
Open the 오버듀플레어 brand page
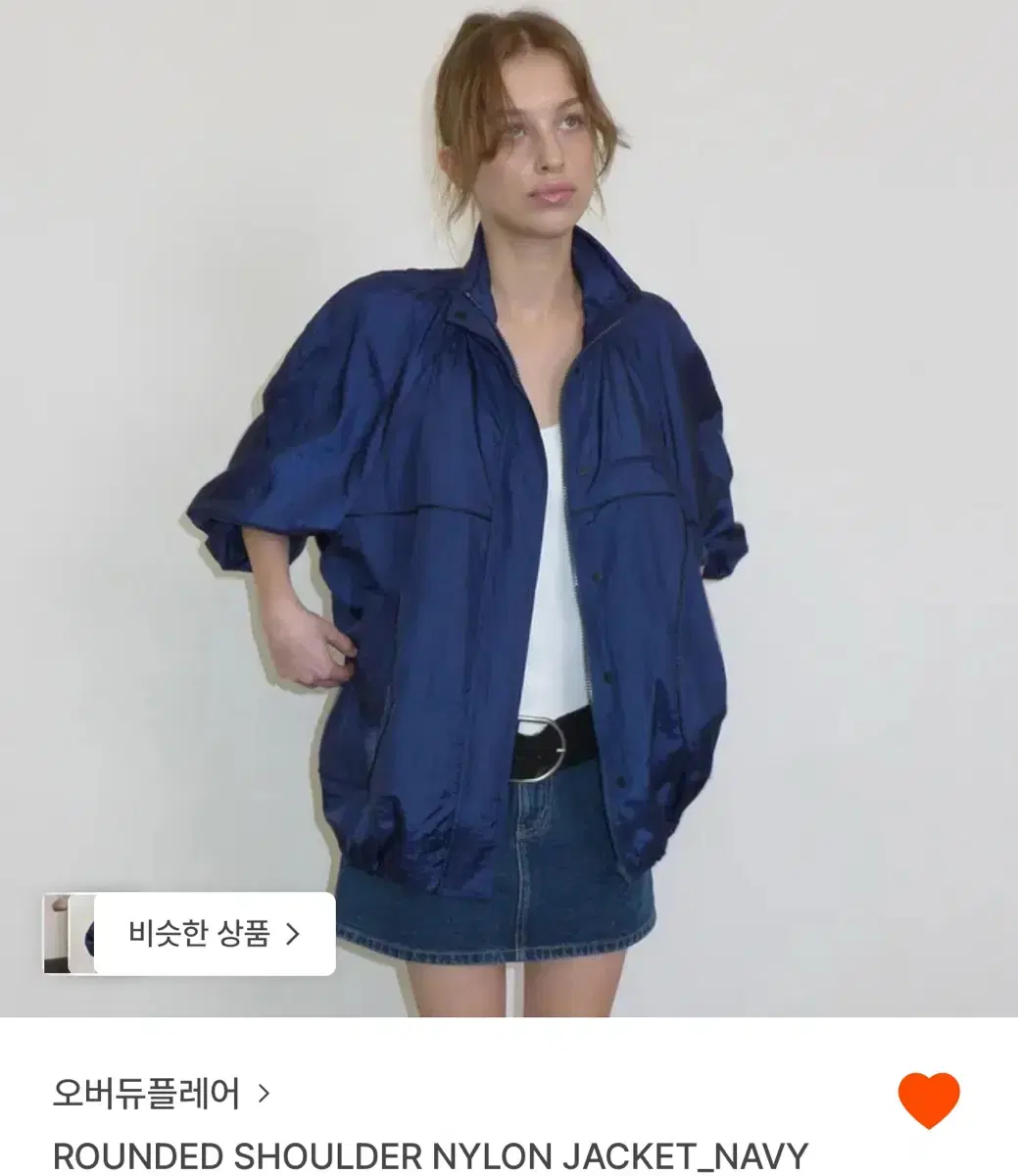tap(161, 1093)
